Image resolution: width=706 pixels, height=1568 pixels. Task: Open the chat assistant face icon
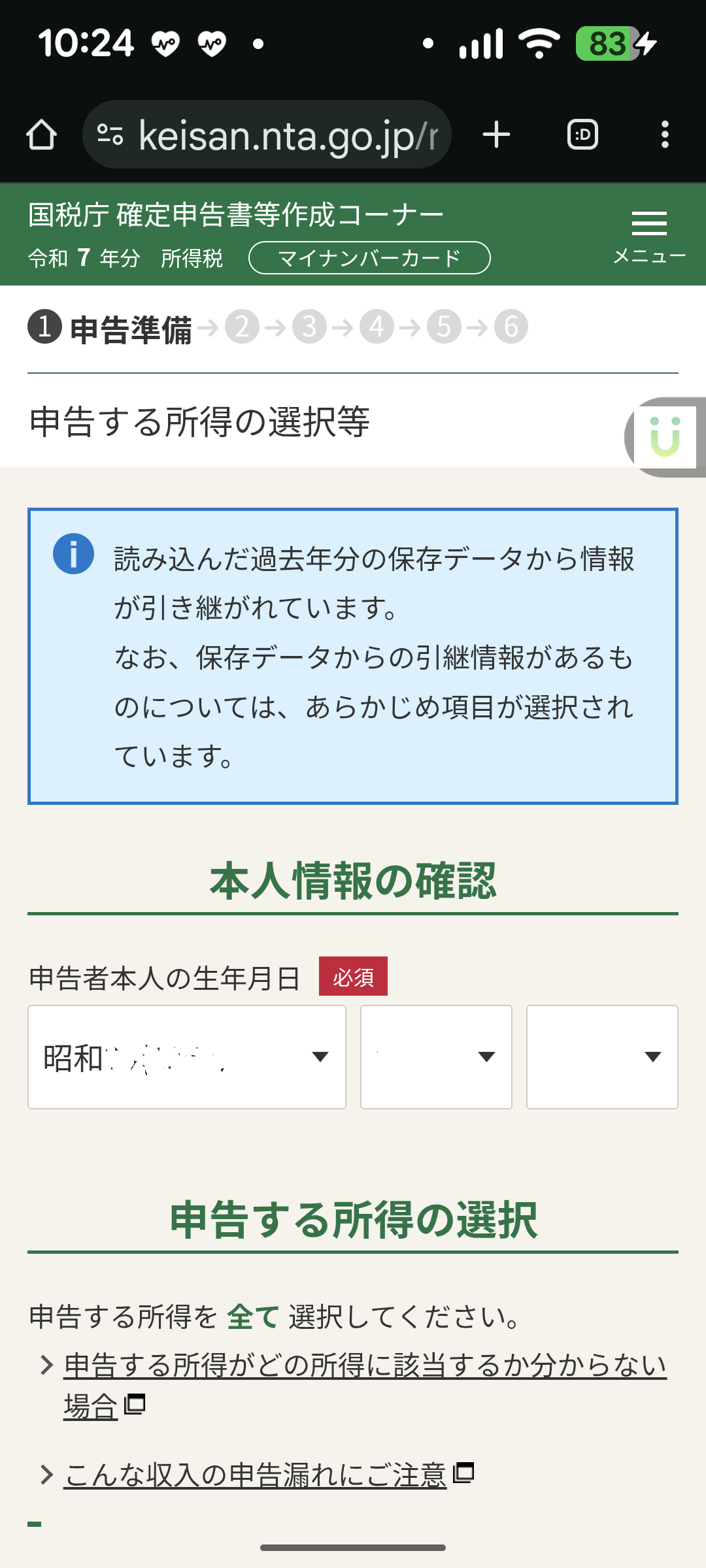coord(666,436)
